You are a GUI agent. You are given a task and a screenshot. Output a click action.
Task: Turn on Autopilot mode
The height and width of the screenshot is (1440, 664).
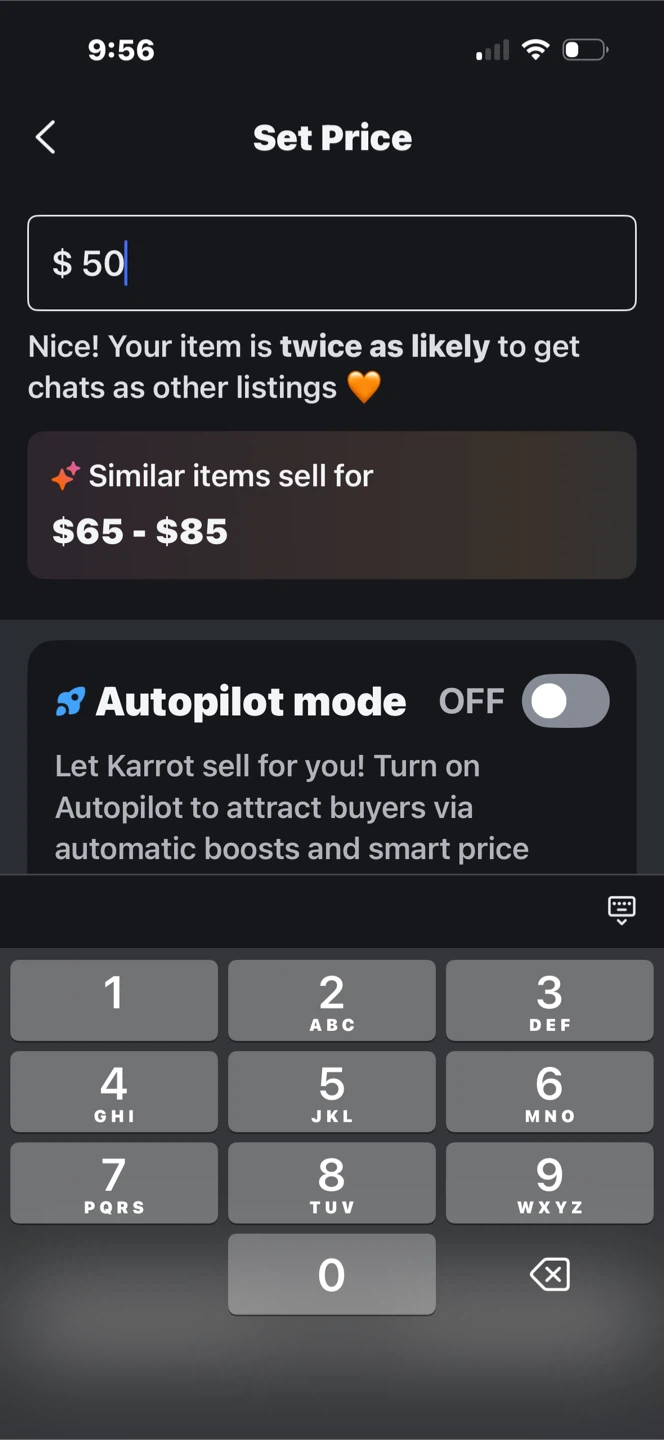tap(565, 701)
